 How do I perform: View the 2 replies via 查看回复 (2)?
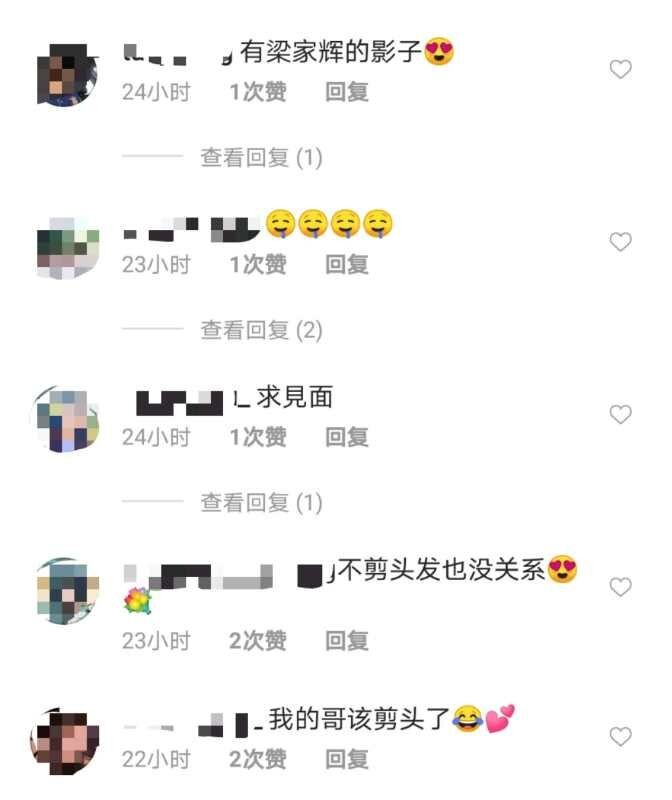click(261, 329)
